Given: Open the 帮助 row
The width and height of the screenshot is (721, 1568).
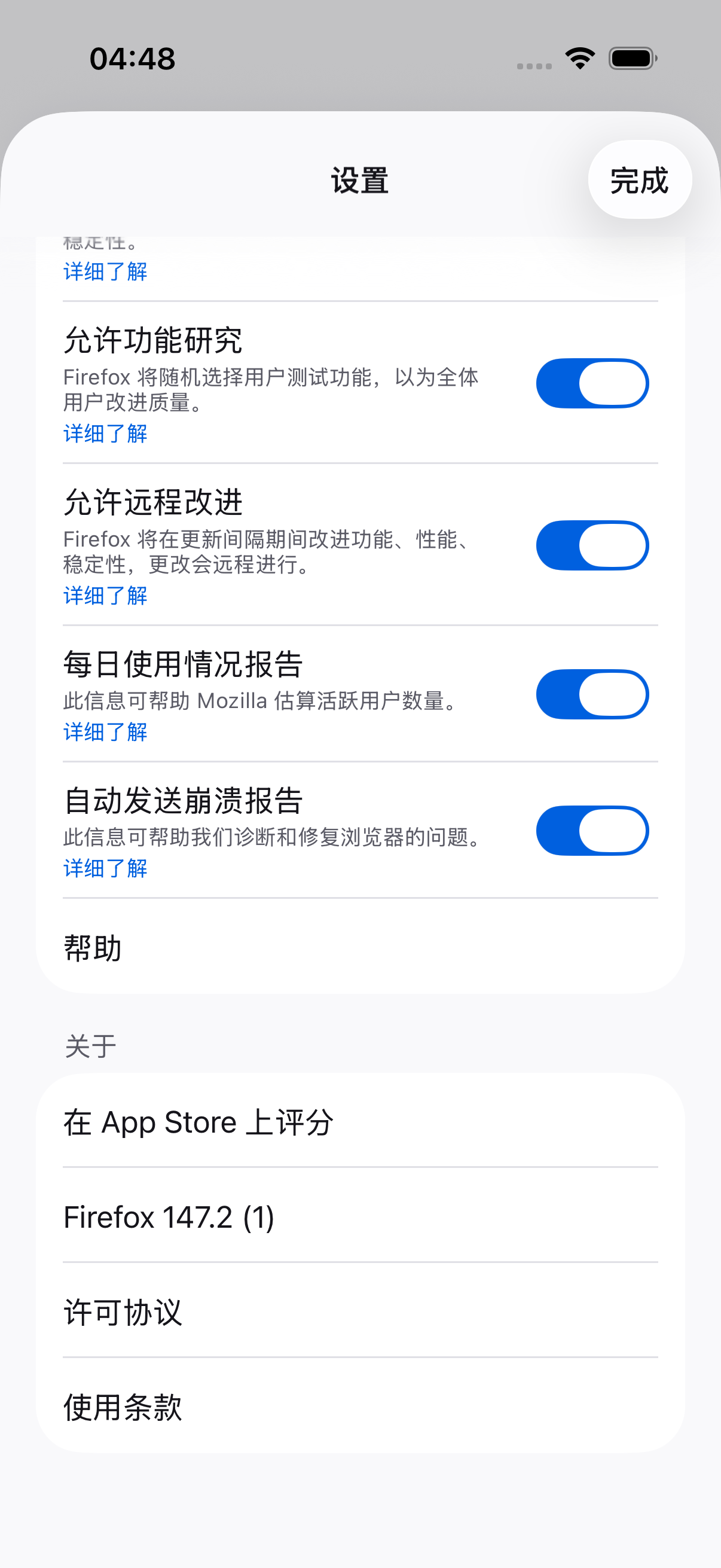Looking at the screenshot, I should (359, 948).
